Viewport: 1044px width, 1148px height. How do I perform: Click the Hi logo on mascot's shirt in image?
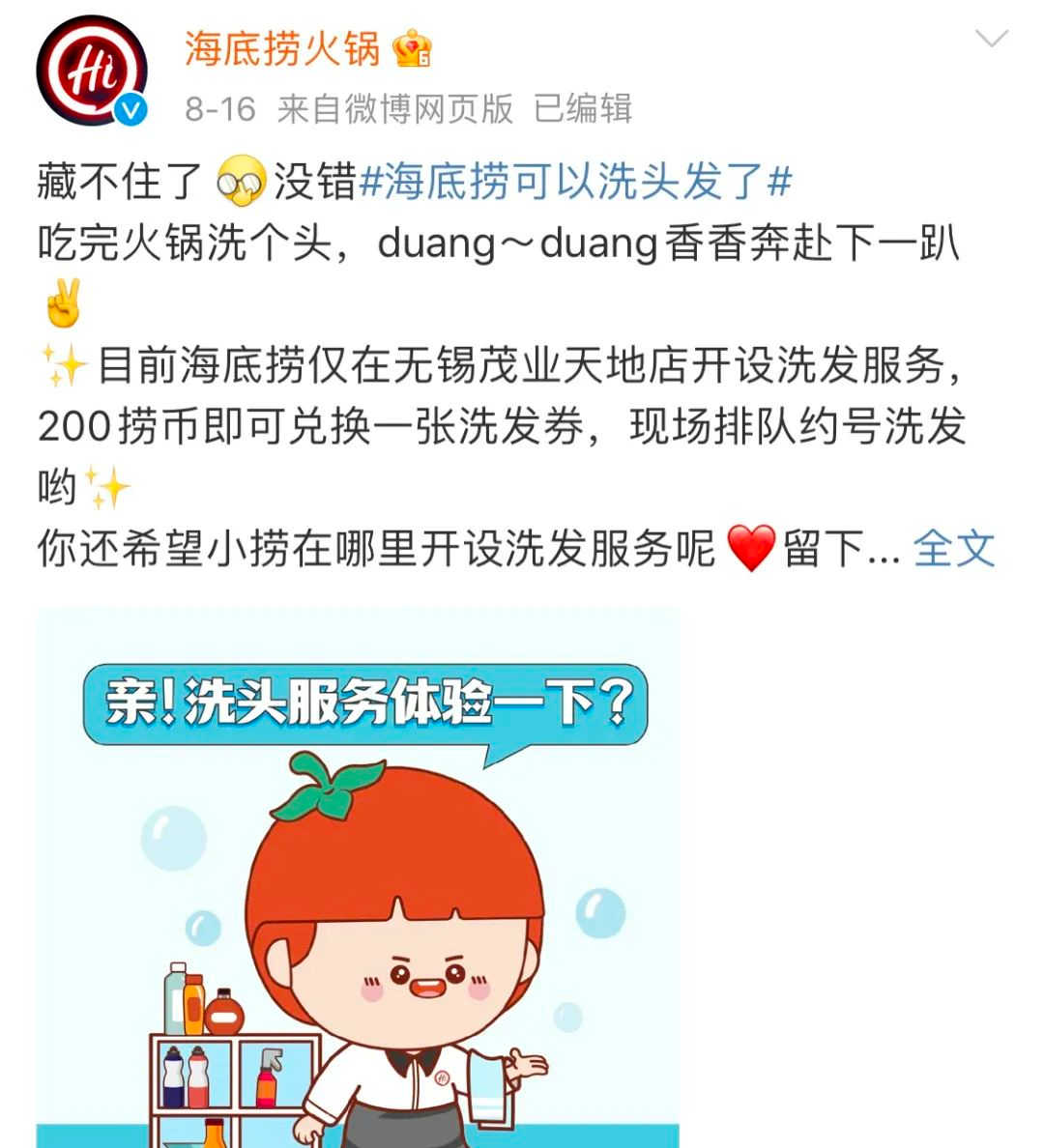(x=440, y=1076)
